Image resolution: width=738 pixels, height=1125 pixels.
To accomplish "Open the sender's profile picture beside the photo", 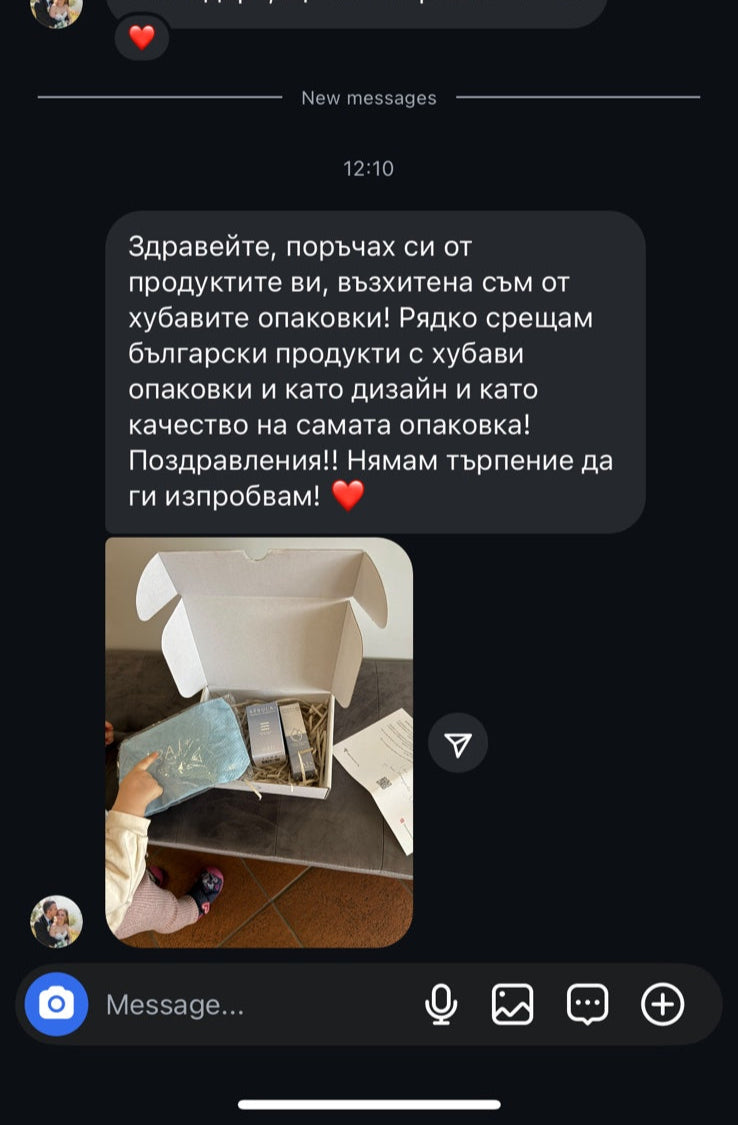I will (56, 921).
